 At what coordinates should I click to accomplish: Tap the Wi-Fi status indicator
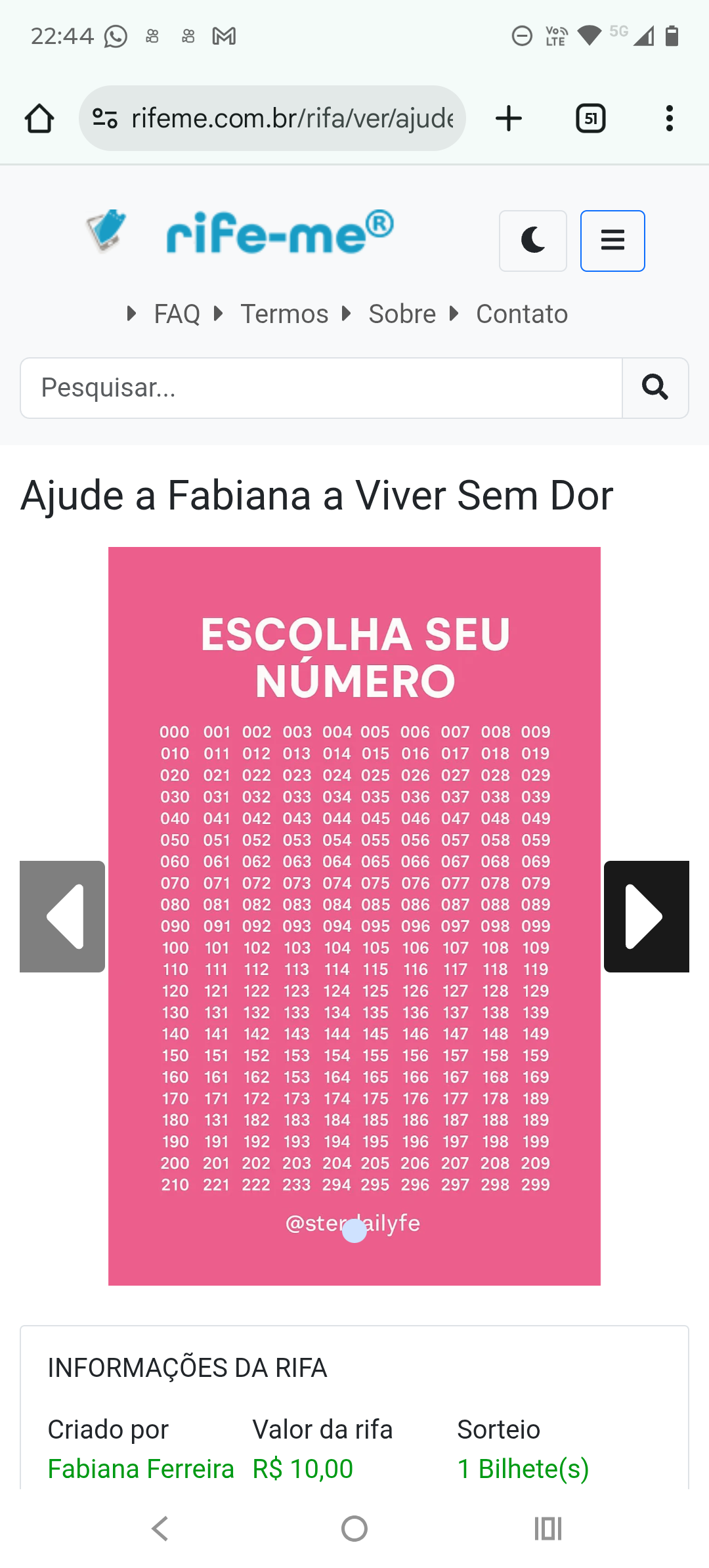tap(588, 36)
